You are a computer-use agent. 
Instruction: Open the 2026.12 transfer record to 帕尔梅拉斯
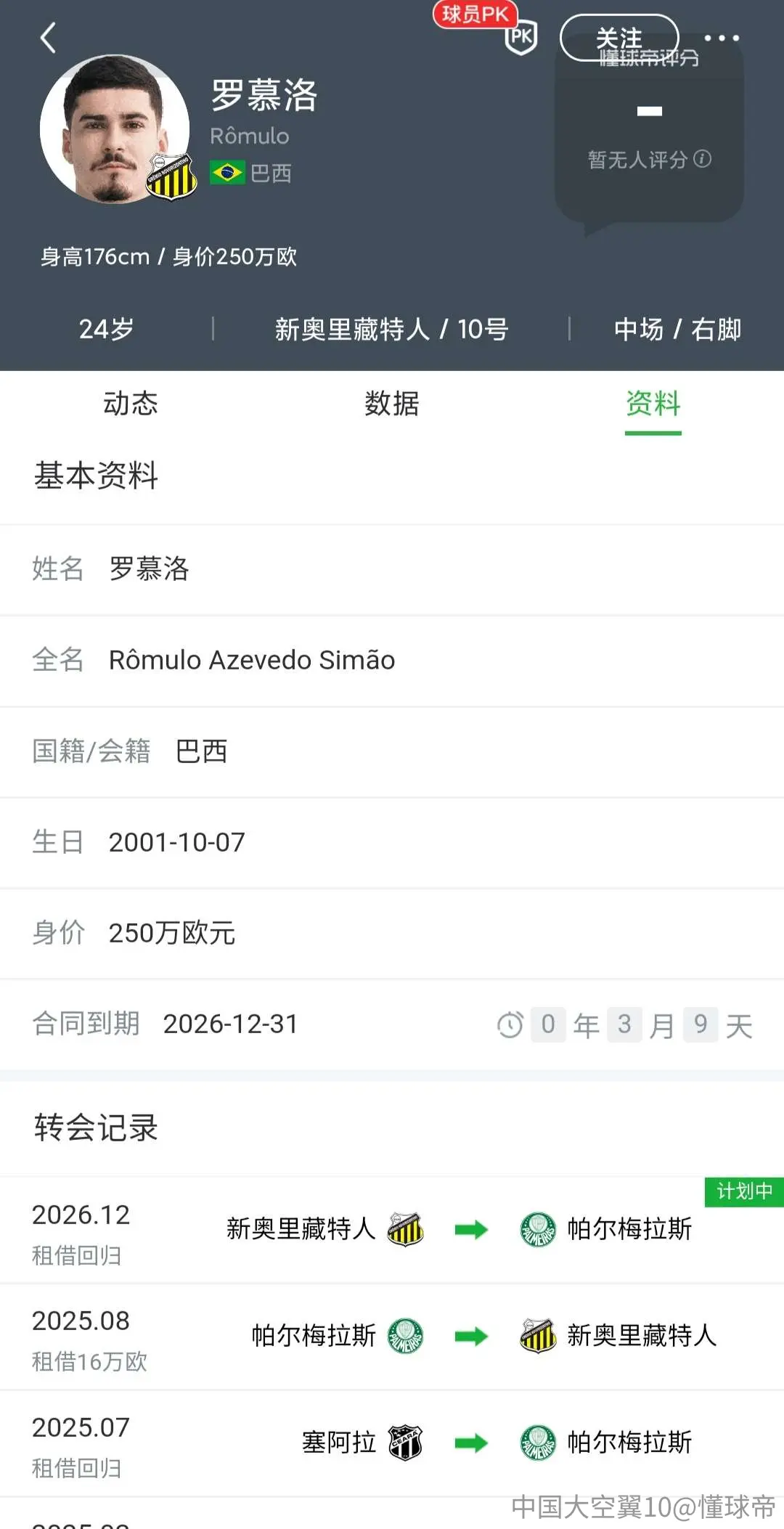coord(392,1230)
